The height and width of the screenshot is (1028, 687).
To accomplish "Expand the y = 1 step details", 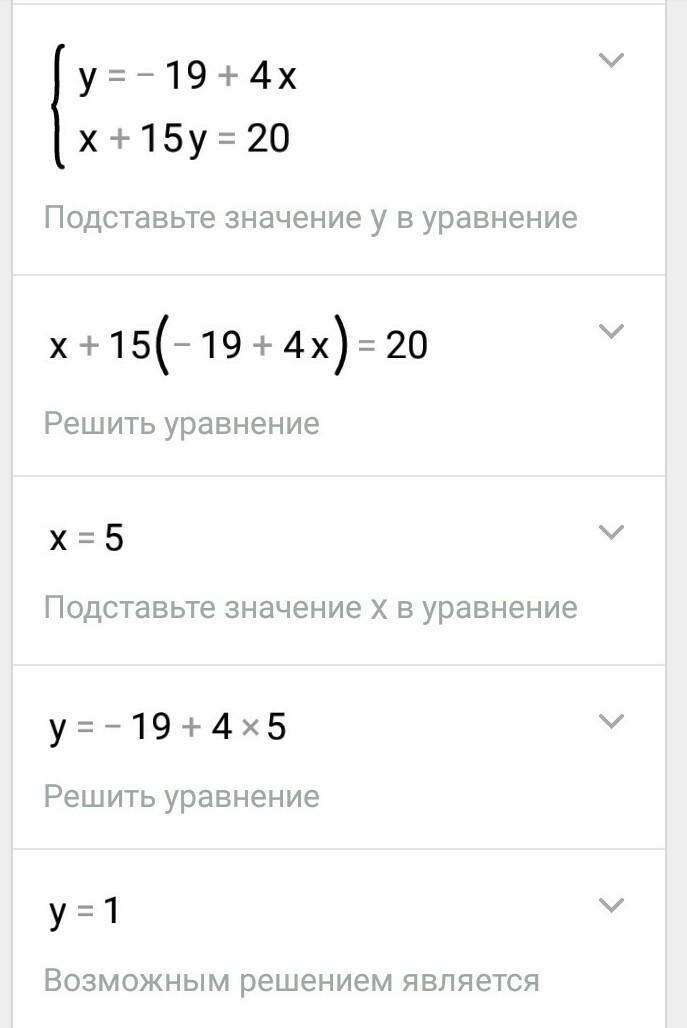I will coord(610,905).
